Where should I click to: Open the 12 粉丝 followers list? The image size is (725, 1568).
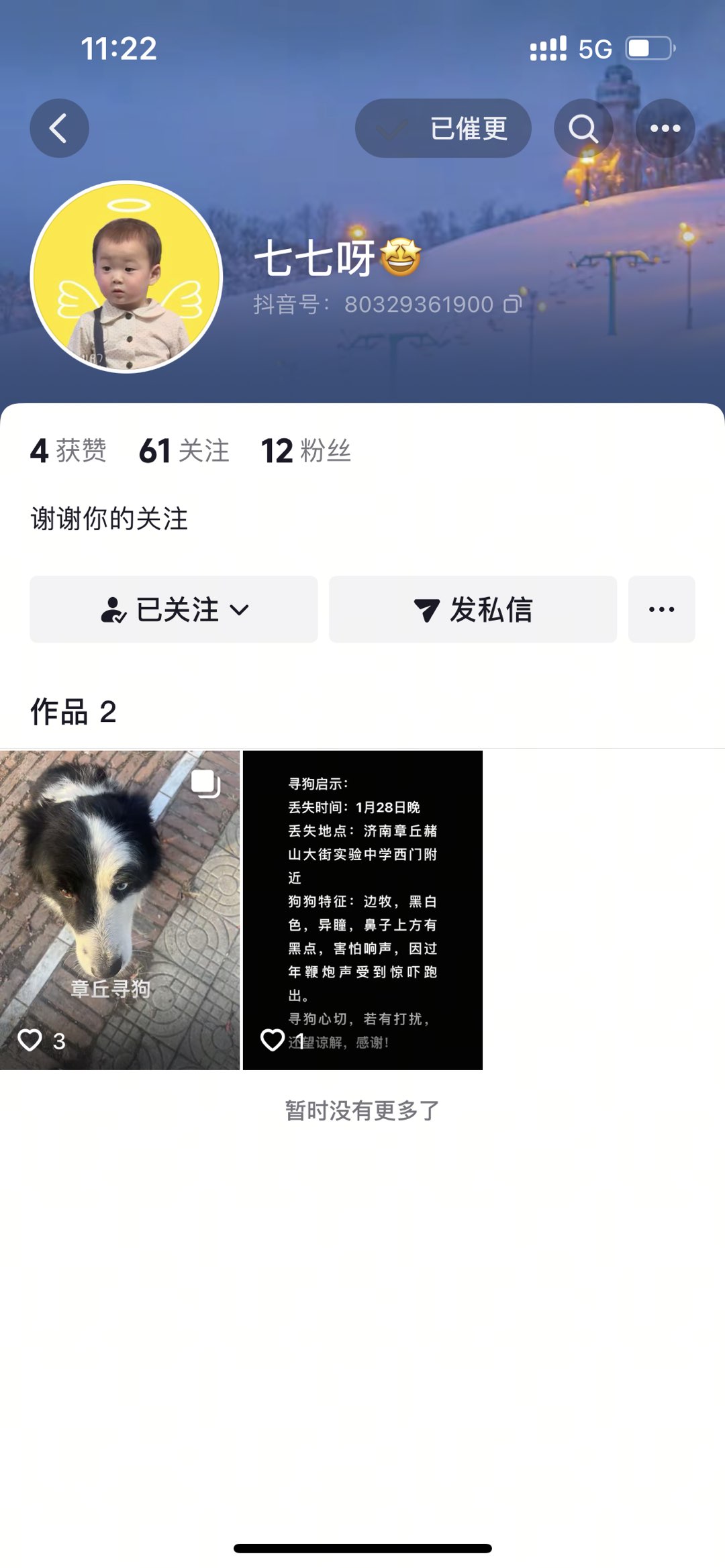coord(305,450)
